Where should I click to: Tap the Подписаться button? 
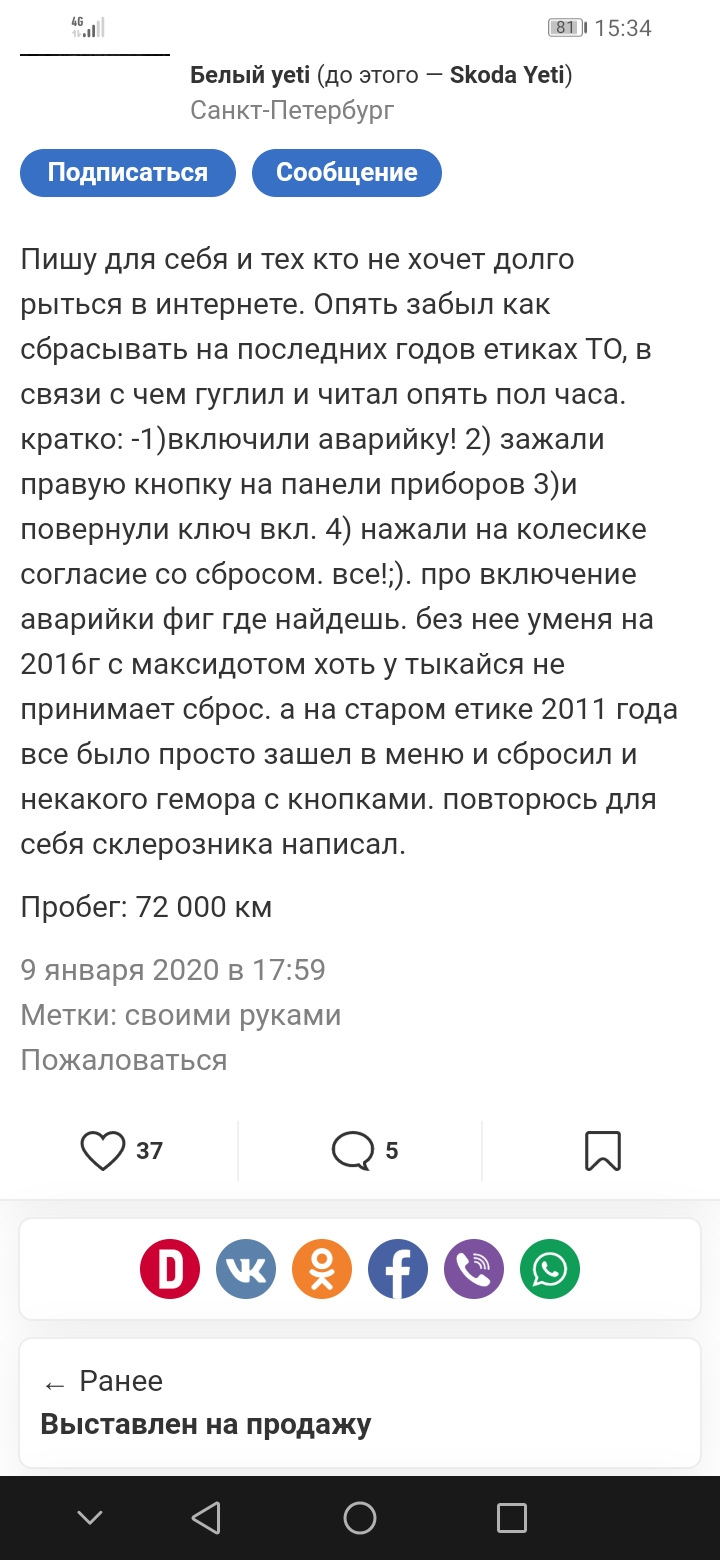coord(127,172)
